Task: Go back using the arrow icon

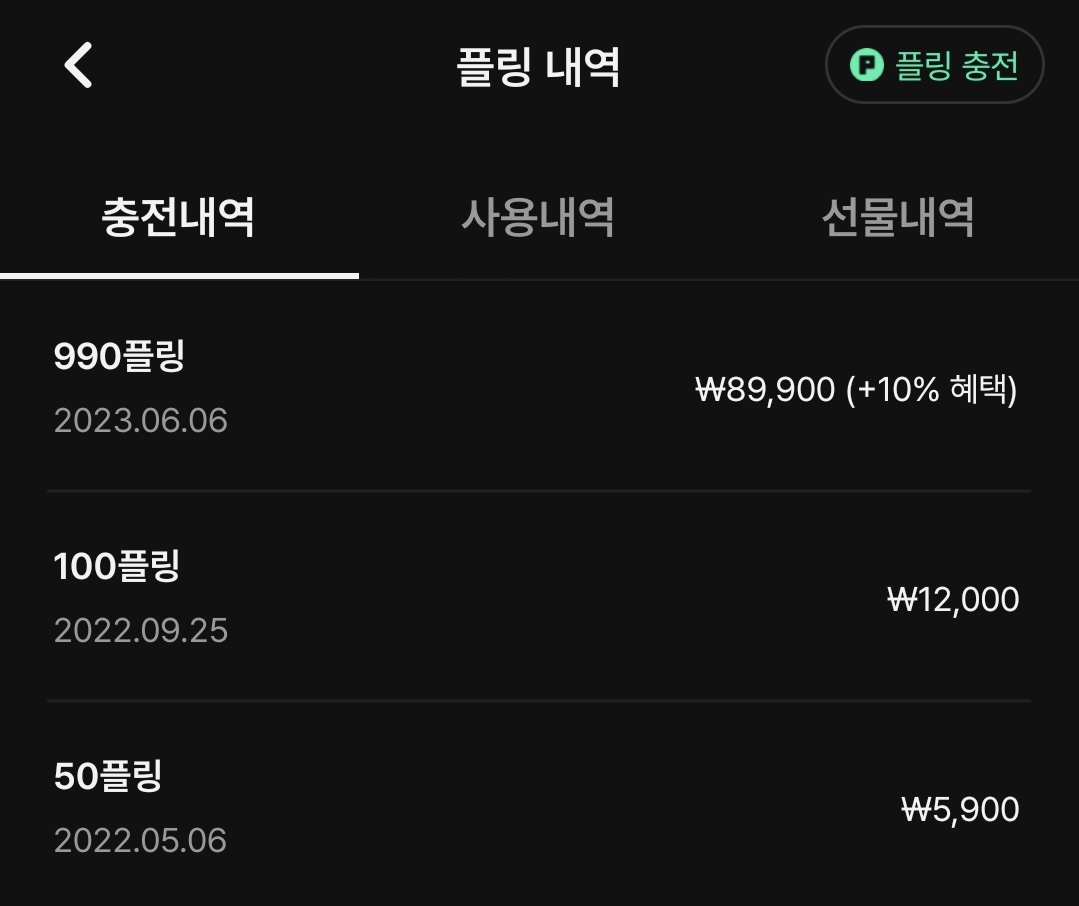Action: pos(78,66)
